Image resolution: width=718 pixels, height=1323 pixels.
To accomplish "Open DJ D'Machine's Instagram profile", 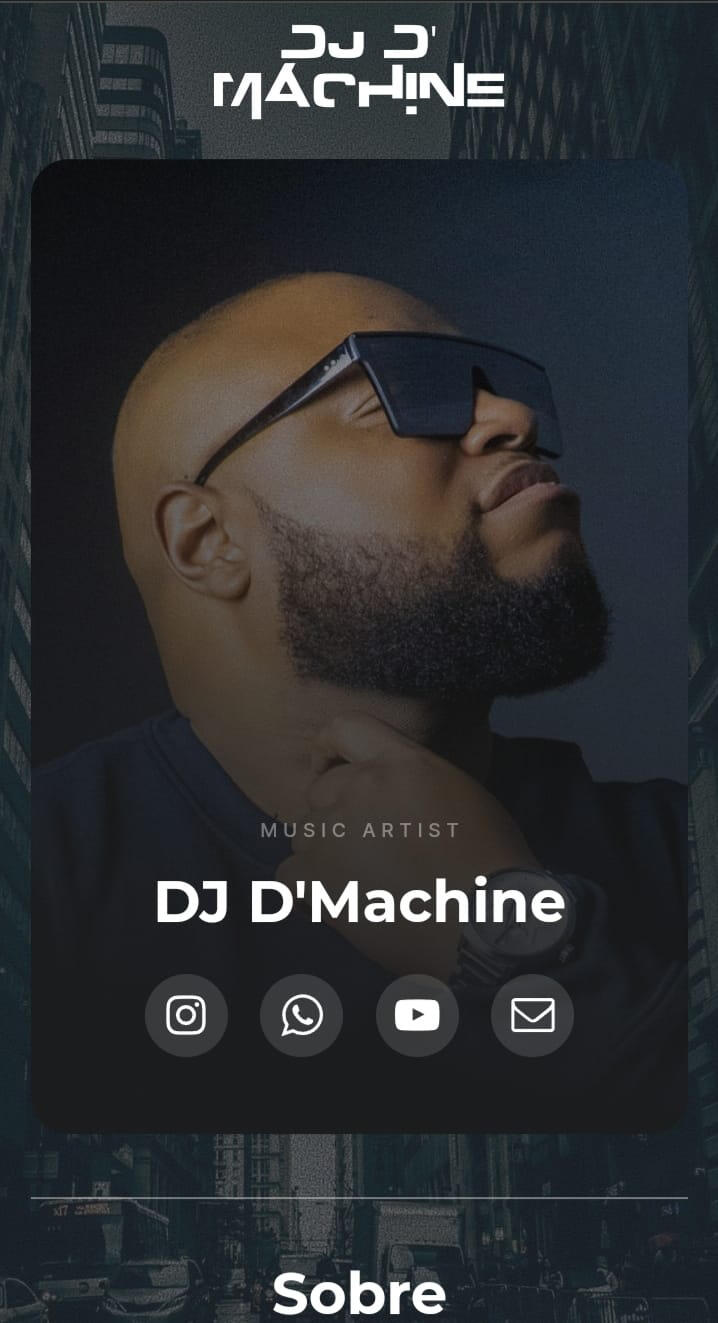I will (x=186, y=1015).
